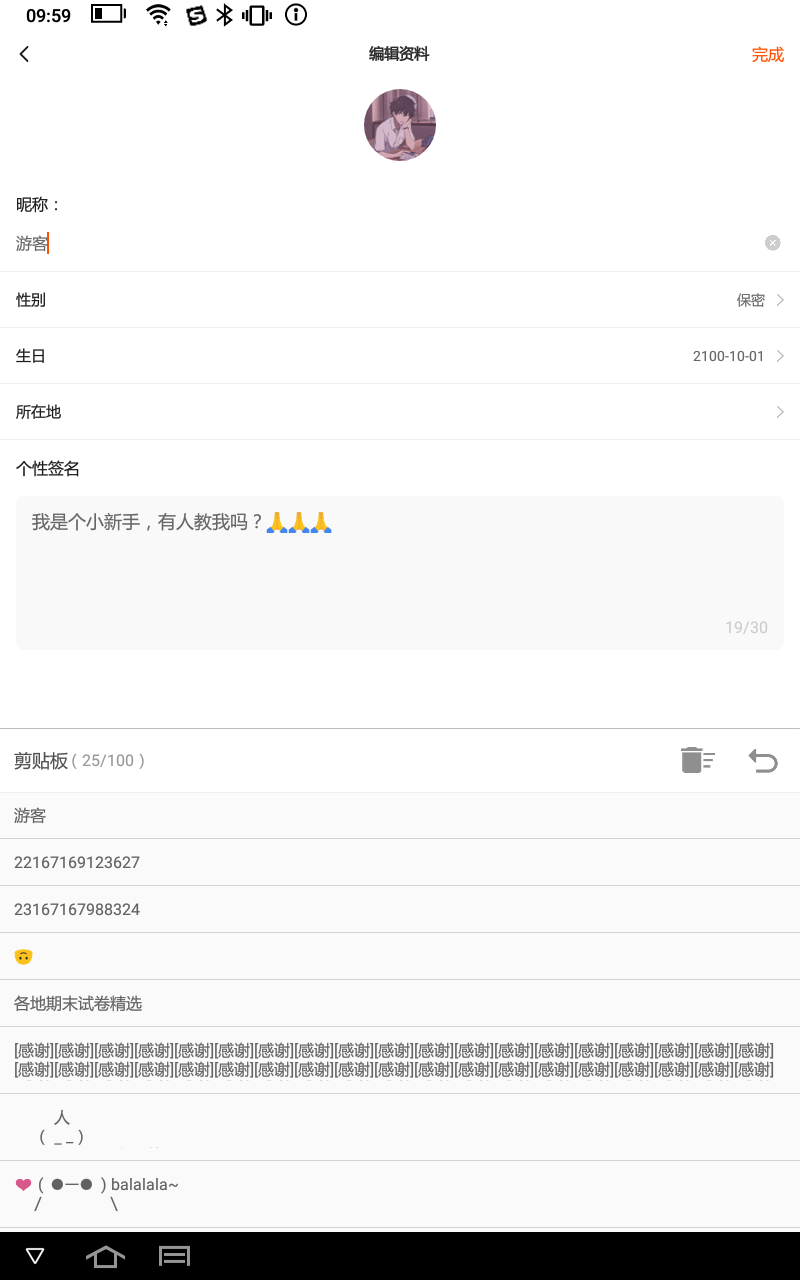Close clipboard panel with return arrow
The width and height of the screenshot is (800, 1280).
pyautogui.click(x=763, y=761)
